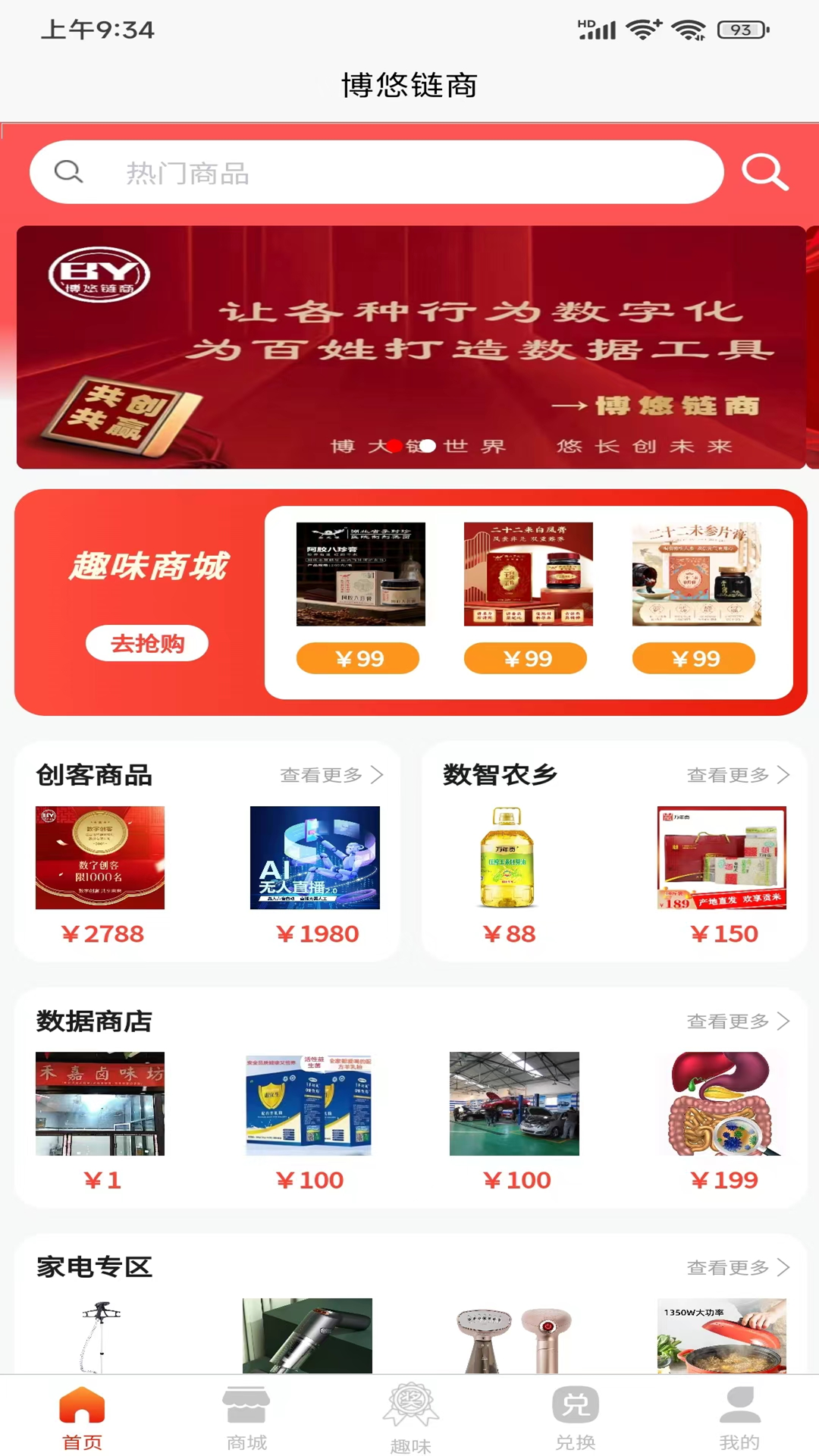The height and width of the screenshot is (1456, 819).
Task: Switch to the 兑换 tab
Action: pyautogui.click(x=575, y=1418)
